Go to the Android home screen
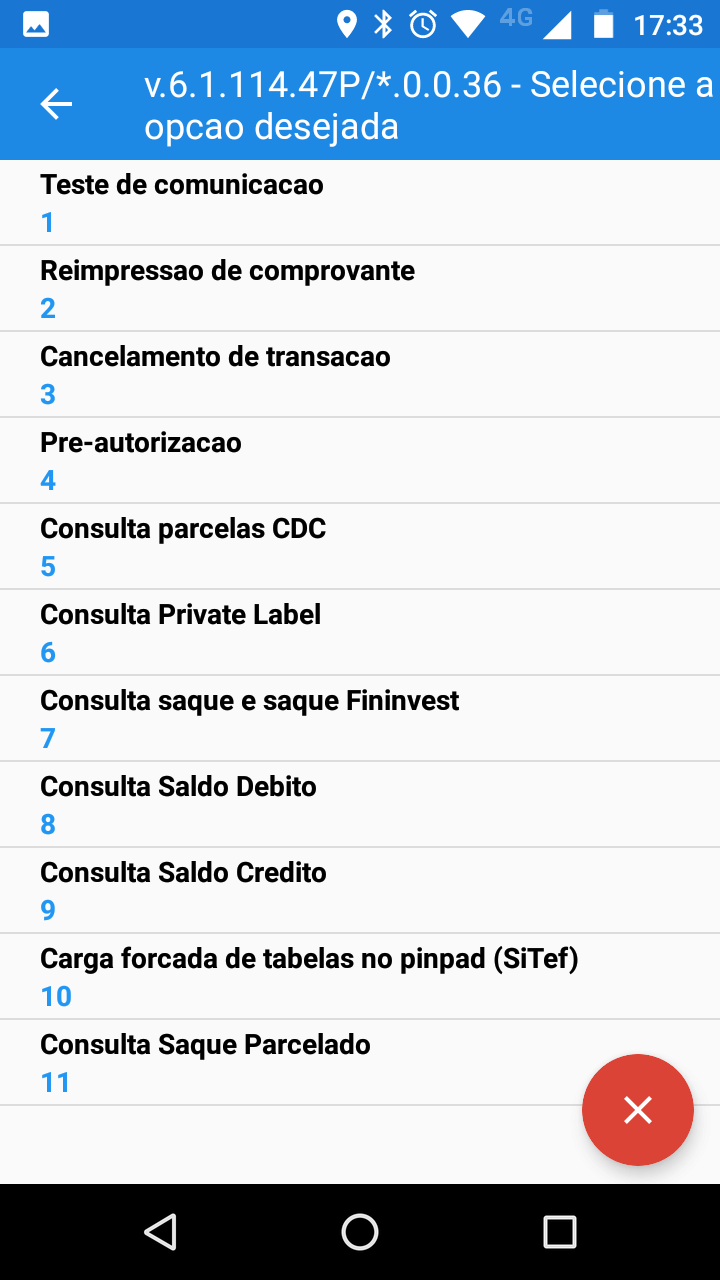Screen dimensions: 720x1280 pos(360,1232)
